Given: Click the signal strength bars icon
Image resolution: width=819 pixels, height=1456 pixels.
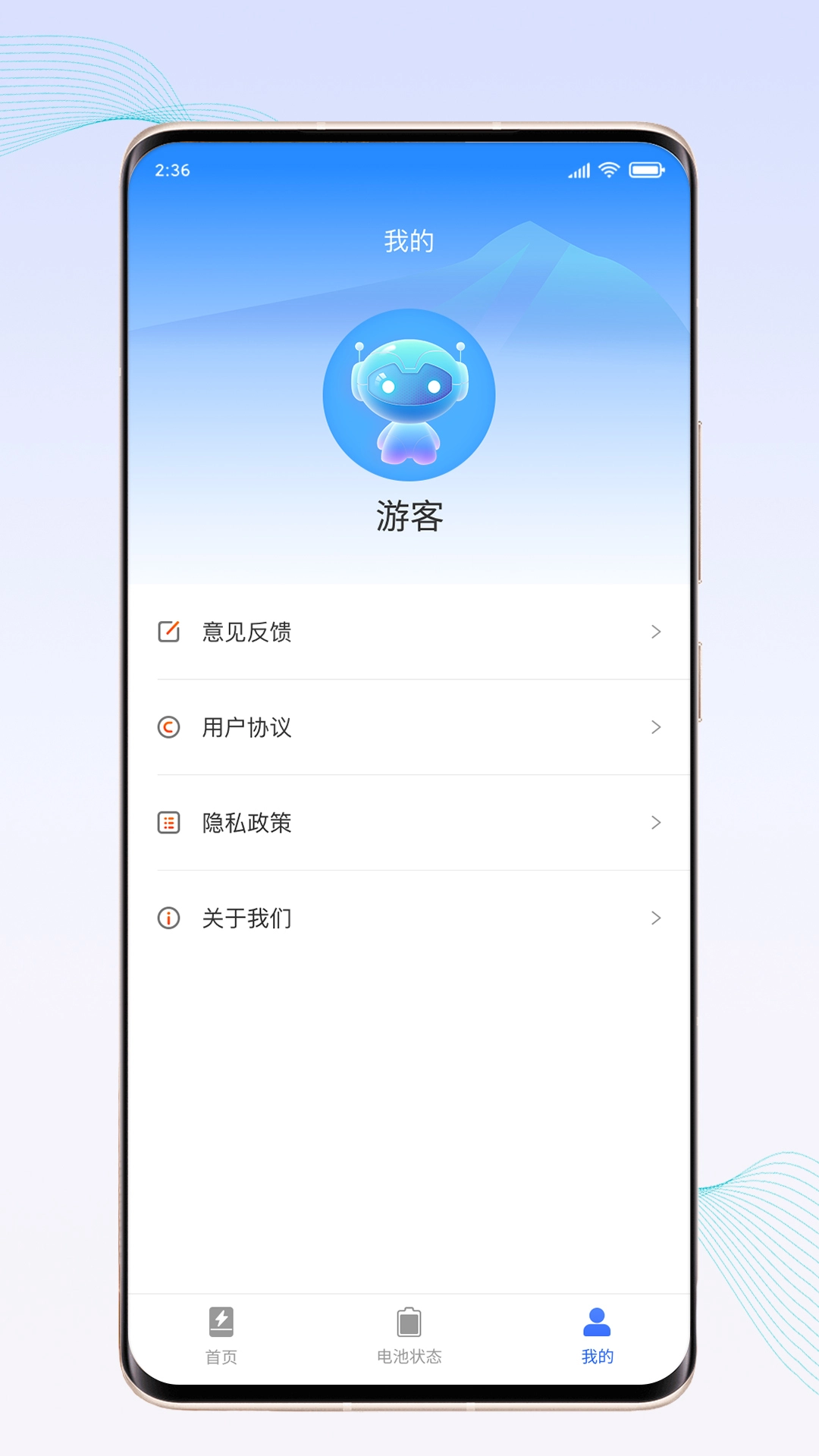Looking at the screenshot, I should pos(578,170).
